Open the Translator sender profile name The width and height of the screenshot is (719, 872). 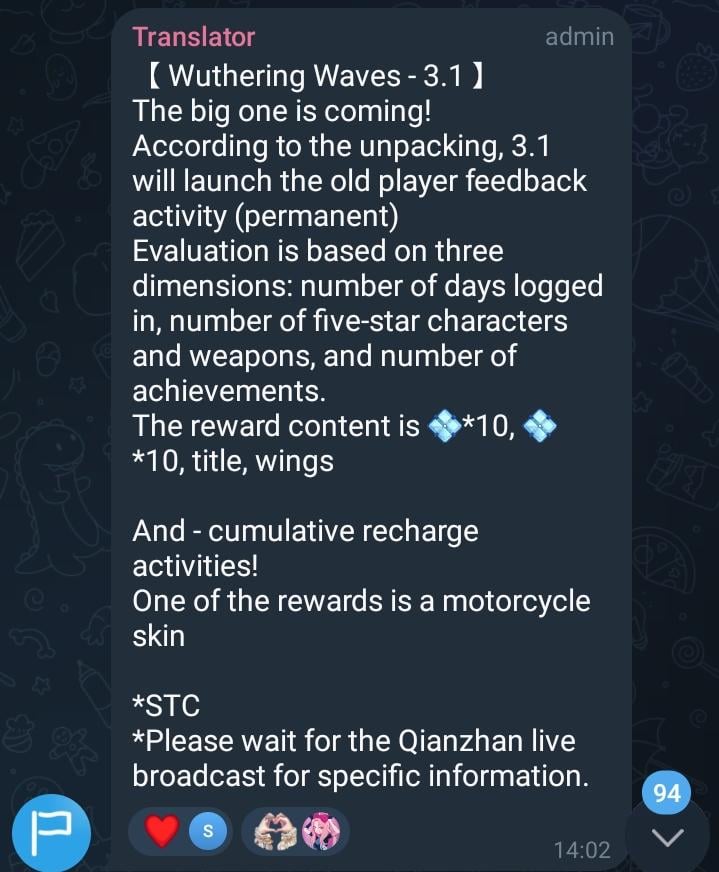pos(194,37)
